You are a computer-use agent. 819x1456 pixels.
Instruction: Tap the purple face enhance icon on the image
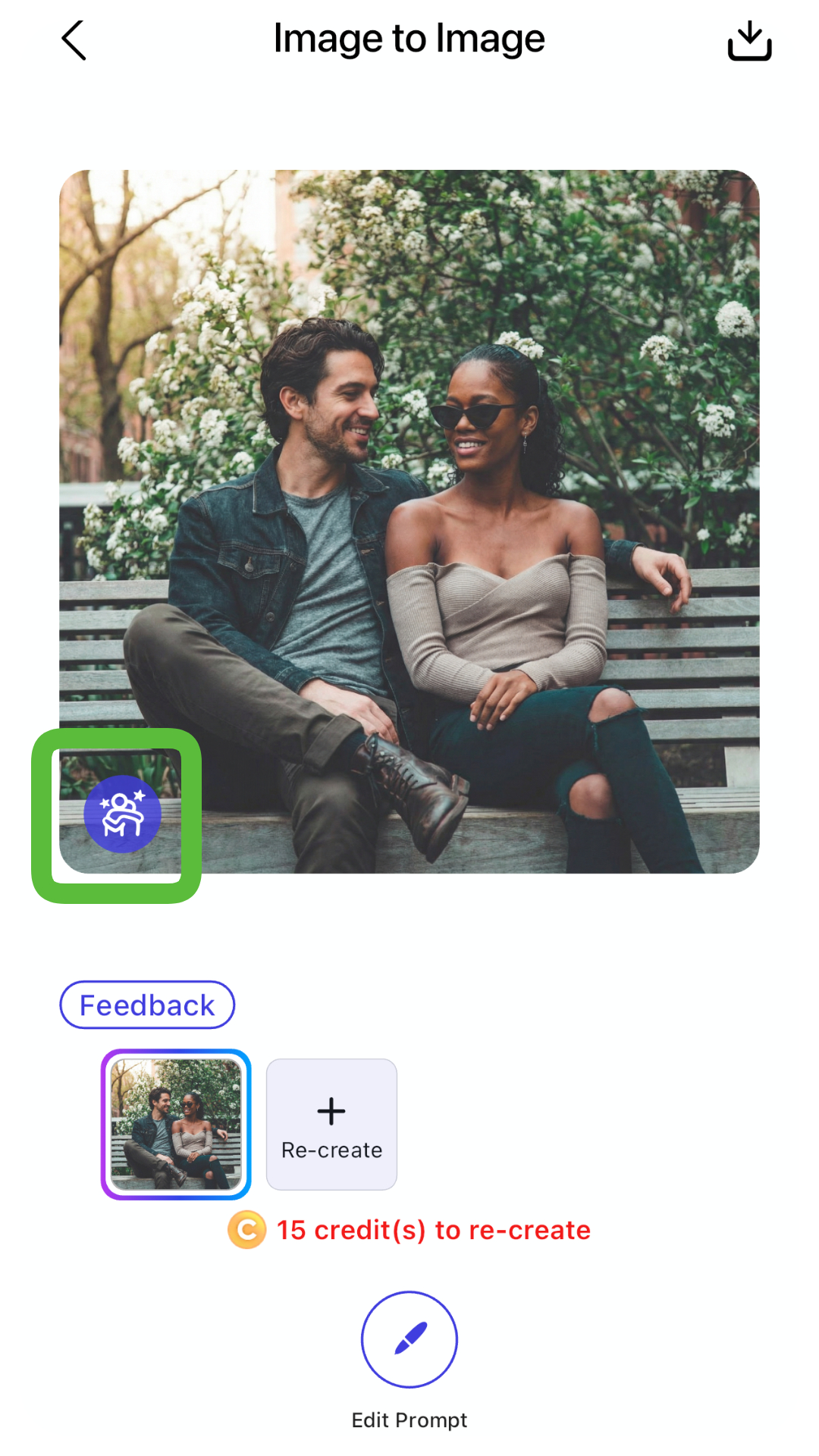tap(122, 814)
